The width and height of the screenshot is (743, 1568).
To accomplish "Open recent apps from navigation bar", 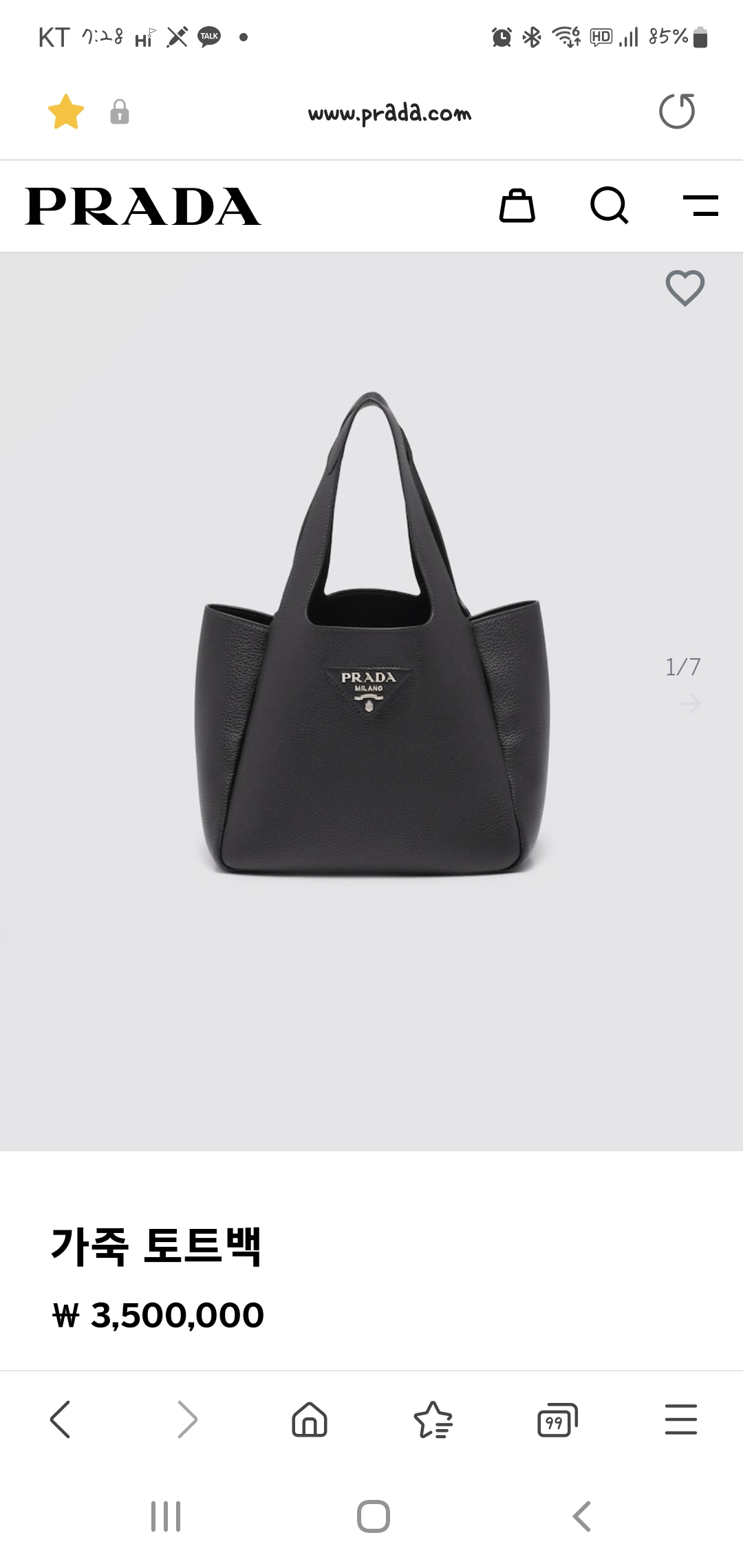I will pyautogui.click(x=166, y=1516).
